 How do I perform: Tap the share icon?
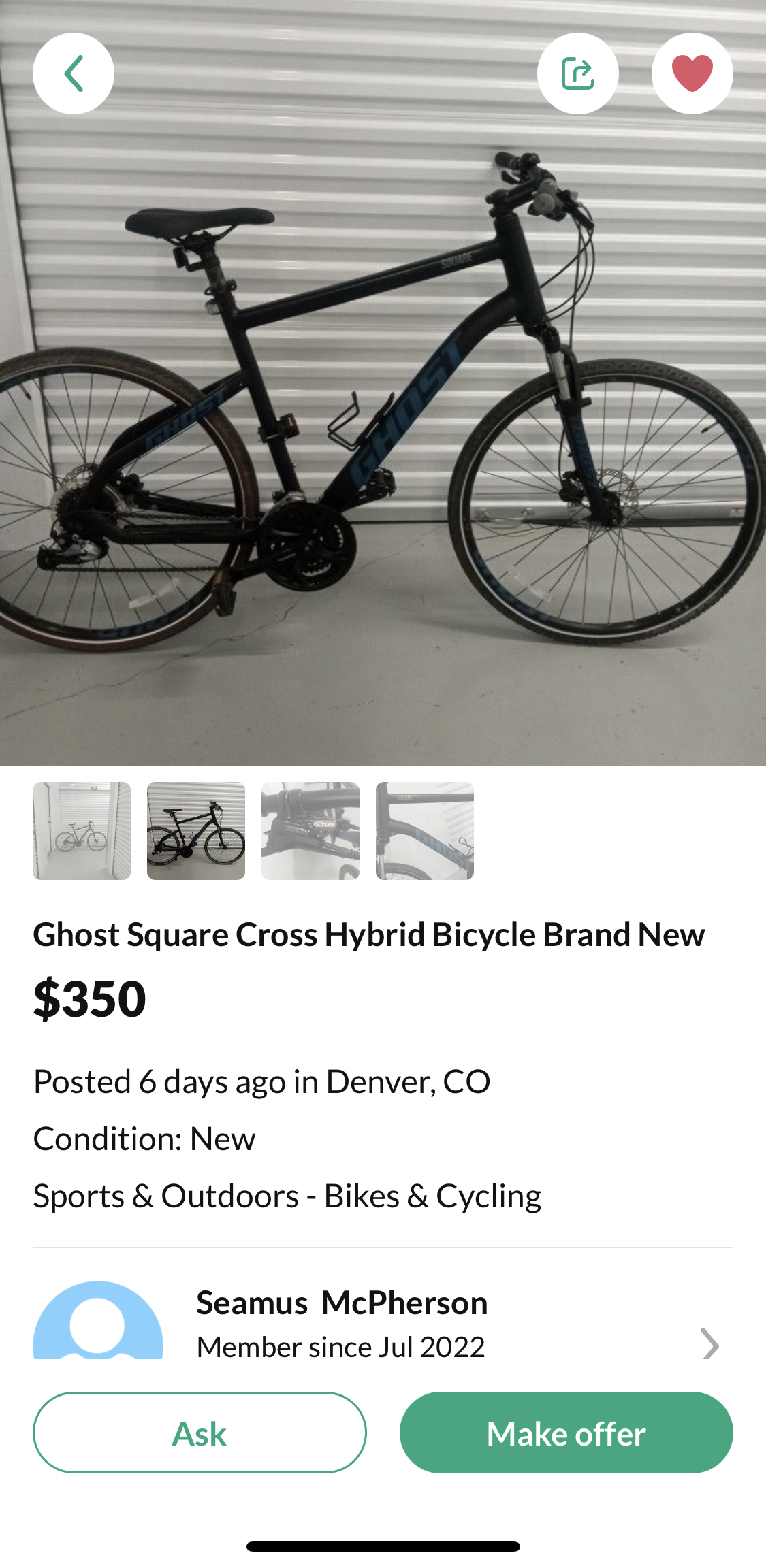coord(577,73)
